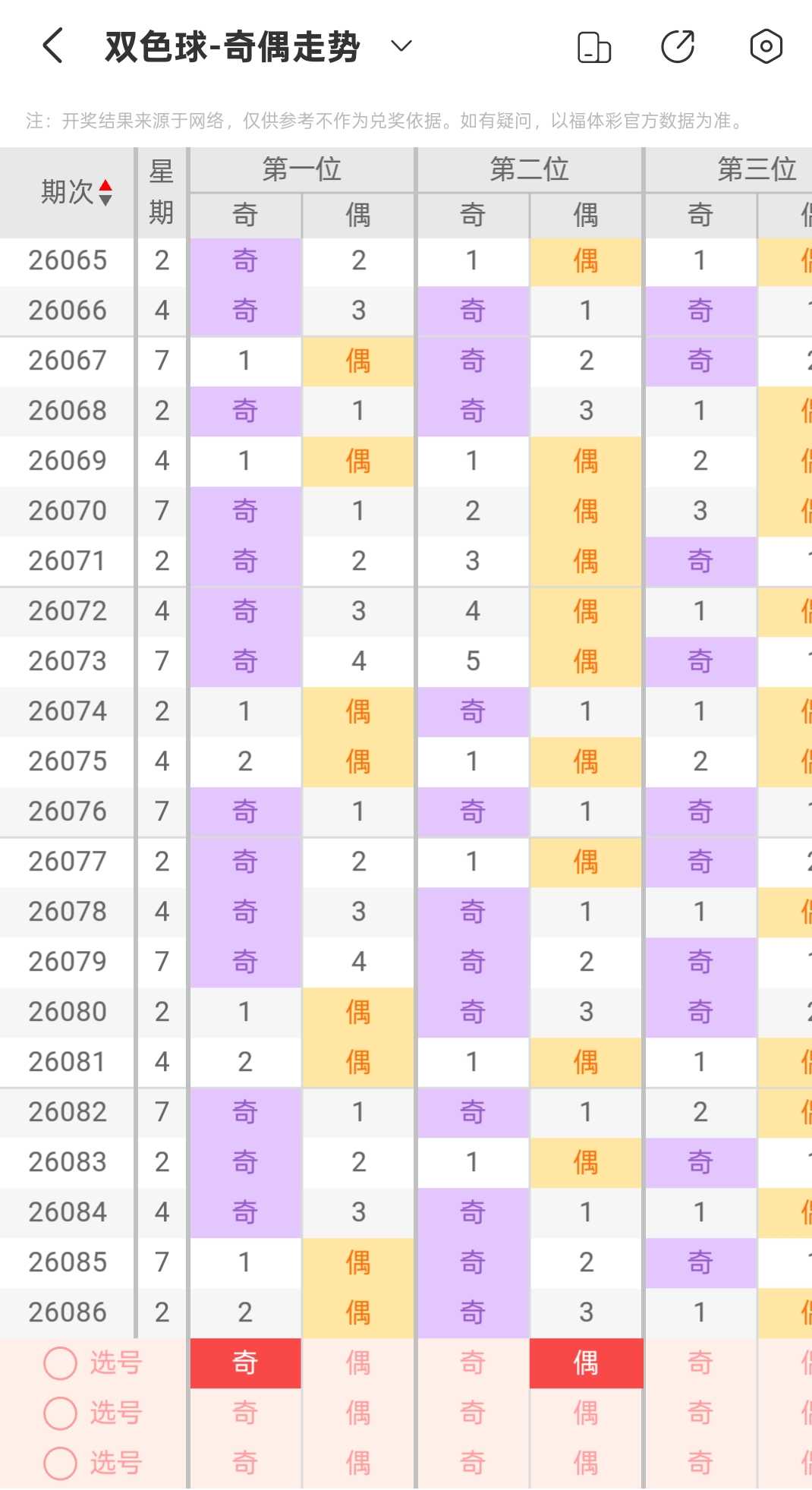This screenshot has width=812, height=1490.
Task: Deselect red 奇 in first position selection row
Action: click(x=245, y=1363)
